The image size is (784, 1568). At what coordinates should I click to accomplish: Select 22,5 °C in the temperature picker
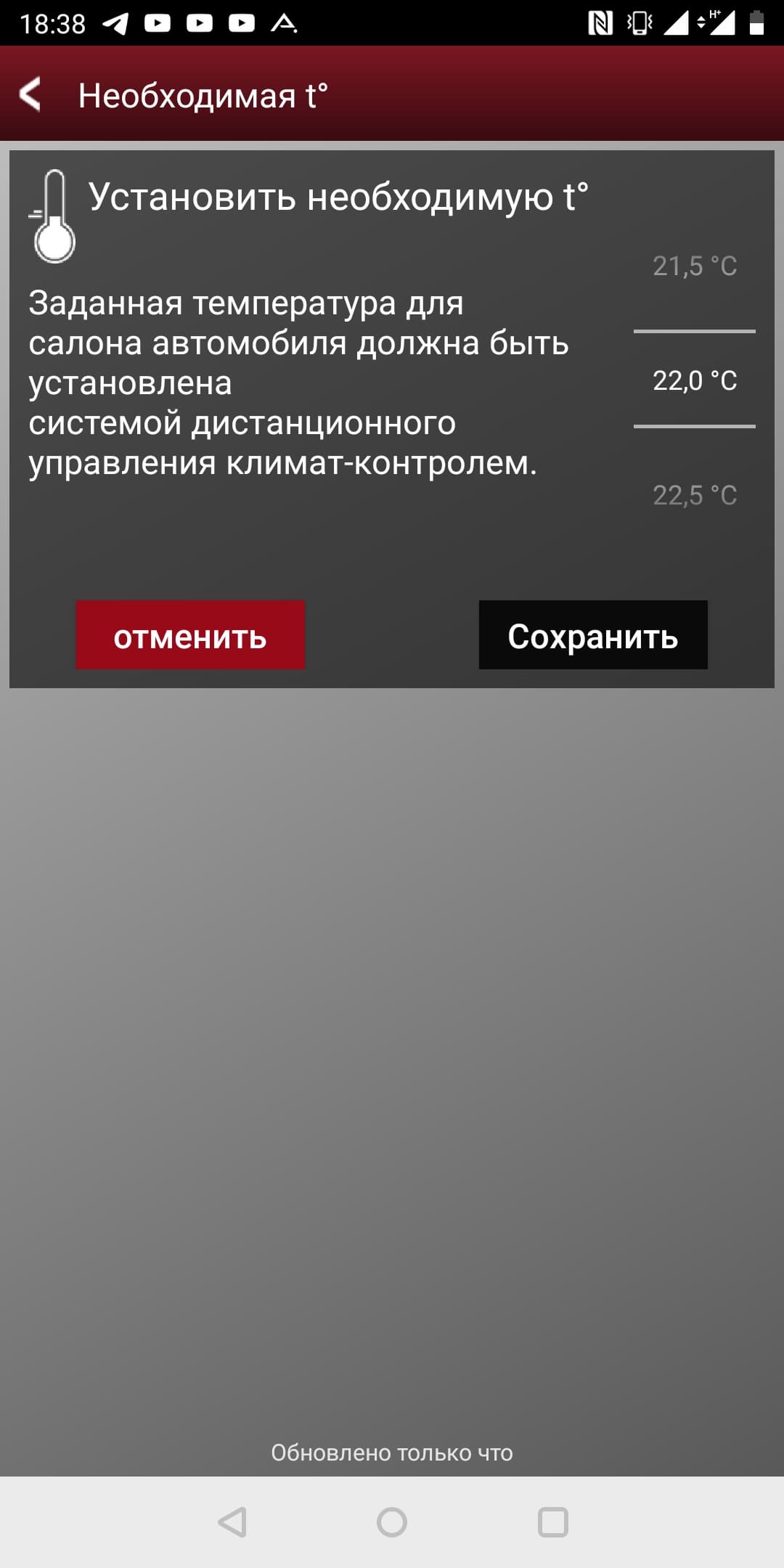point(694,495)
